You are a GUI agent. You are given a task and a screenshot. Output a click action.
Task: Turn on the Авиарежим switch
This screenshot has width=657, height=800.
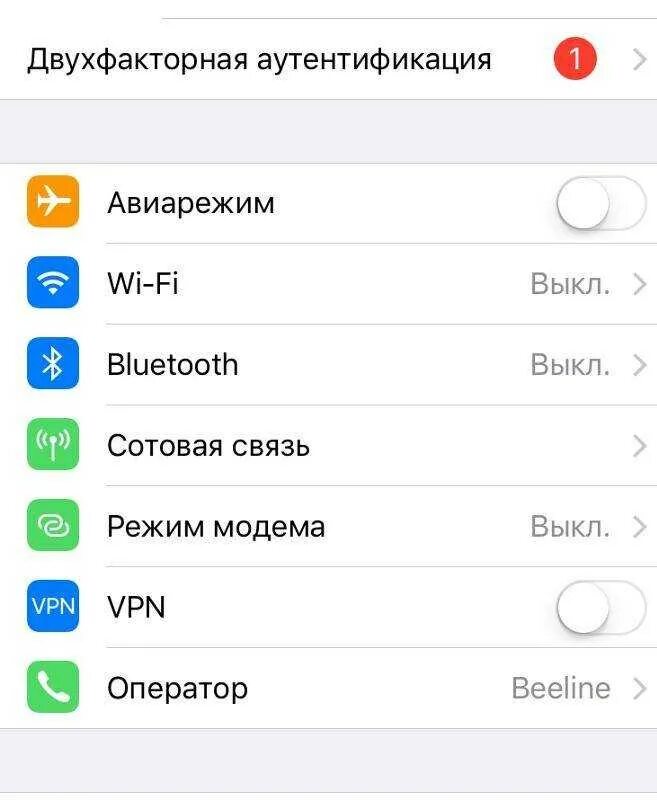pos(600,204)
